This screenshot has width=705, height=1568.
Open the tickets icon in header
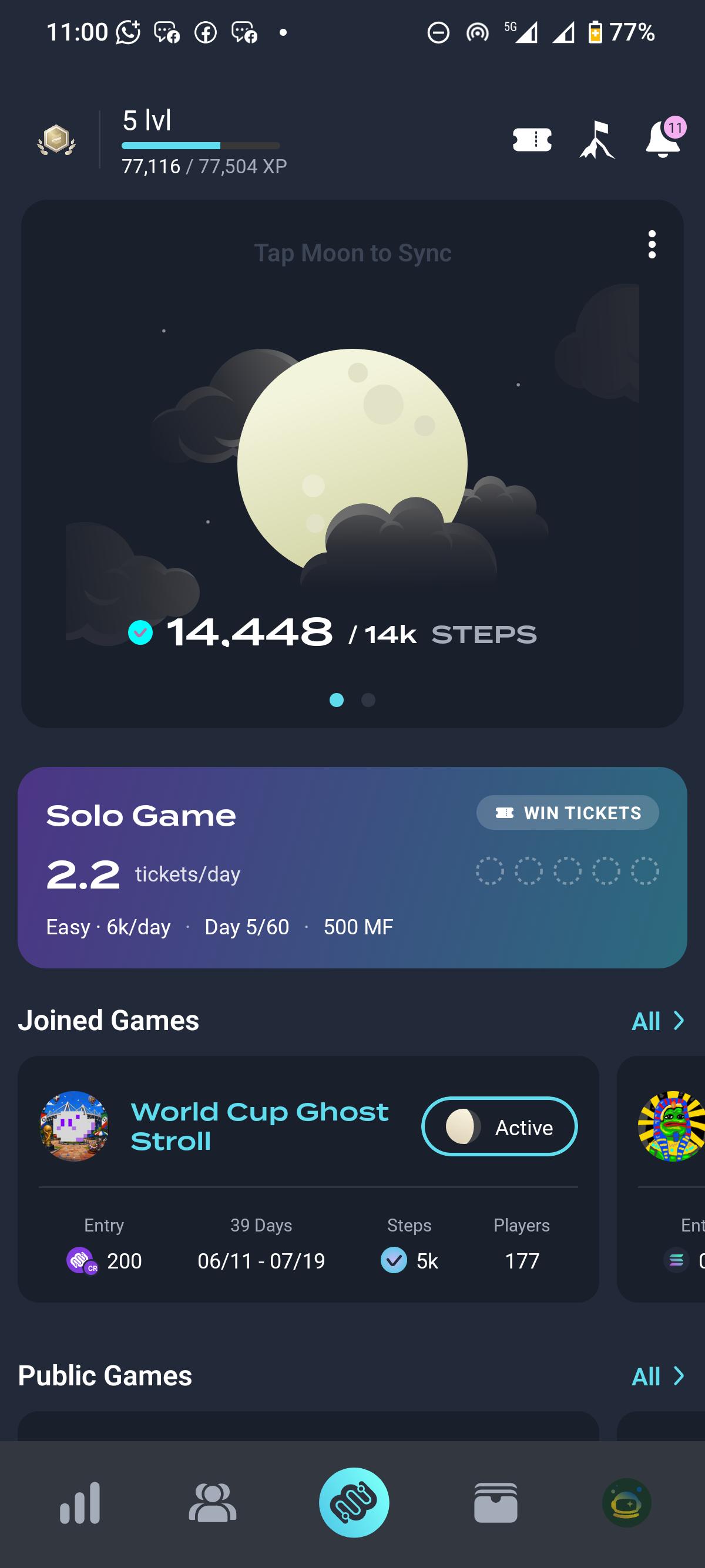tap(532, 139)
